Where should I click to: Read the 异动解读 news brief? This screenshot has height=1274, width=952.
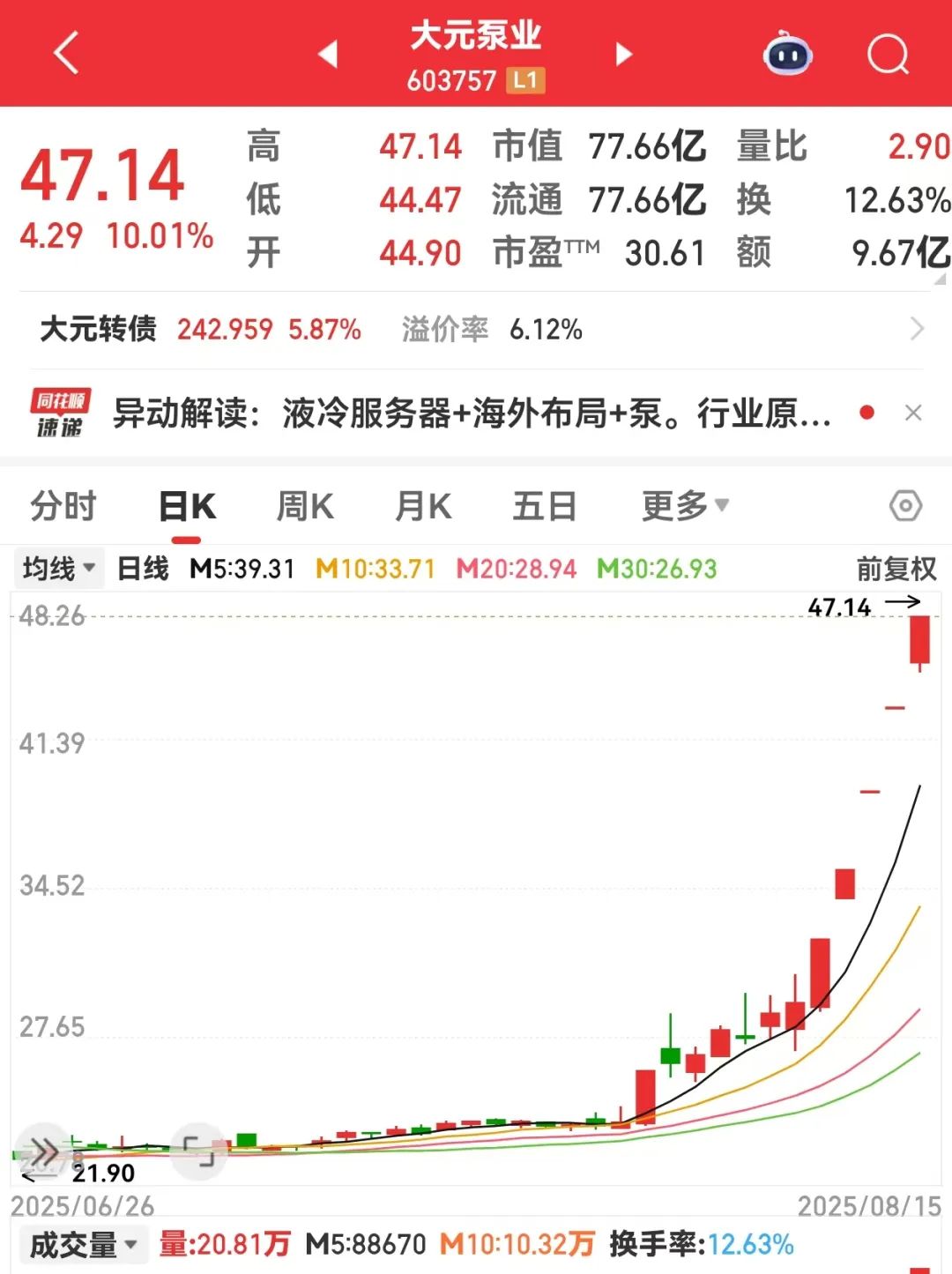click(x=472, y=413)
